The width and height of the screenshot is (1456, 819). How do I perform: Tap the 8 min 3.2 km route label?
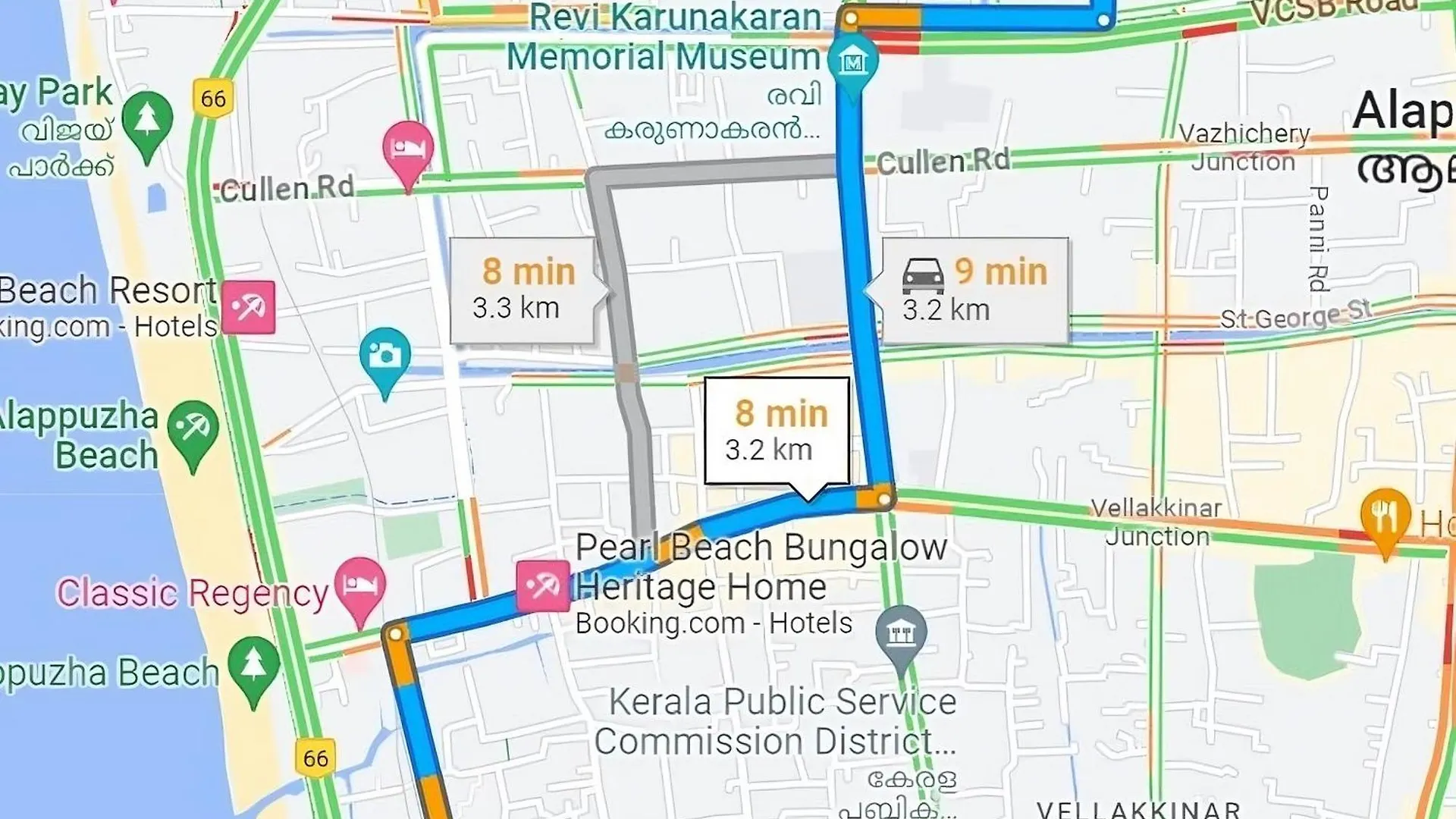pyautogui.click(x=777, y=431)
